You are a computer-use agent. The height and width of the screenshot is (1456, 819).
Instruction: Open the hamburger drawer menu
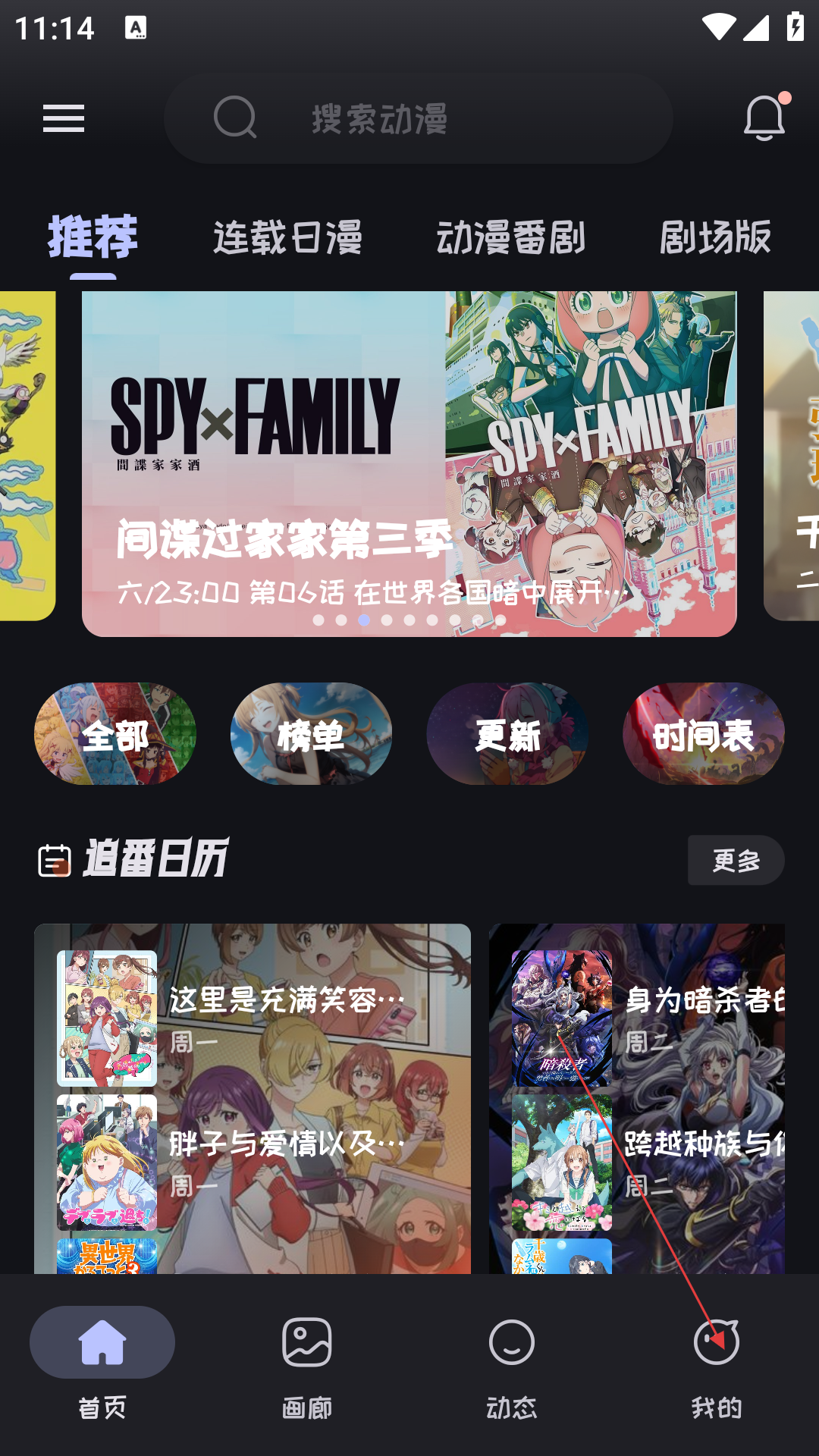click(x=64, y=119)
